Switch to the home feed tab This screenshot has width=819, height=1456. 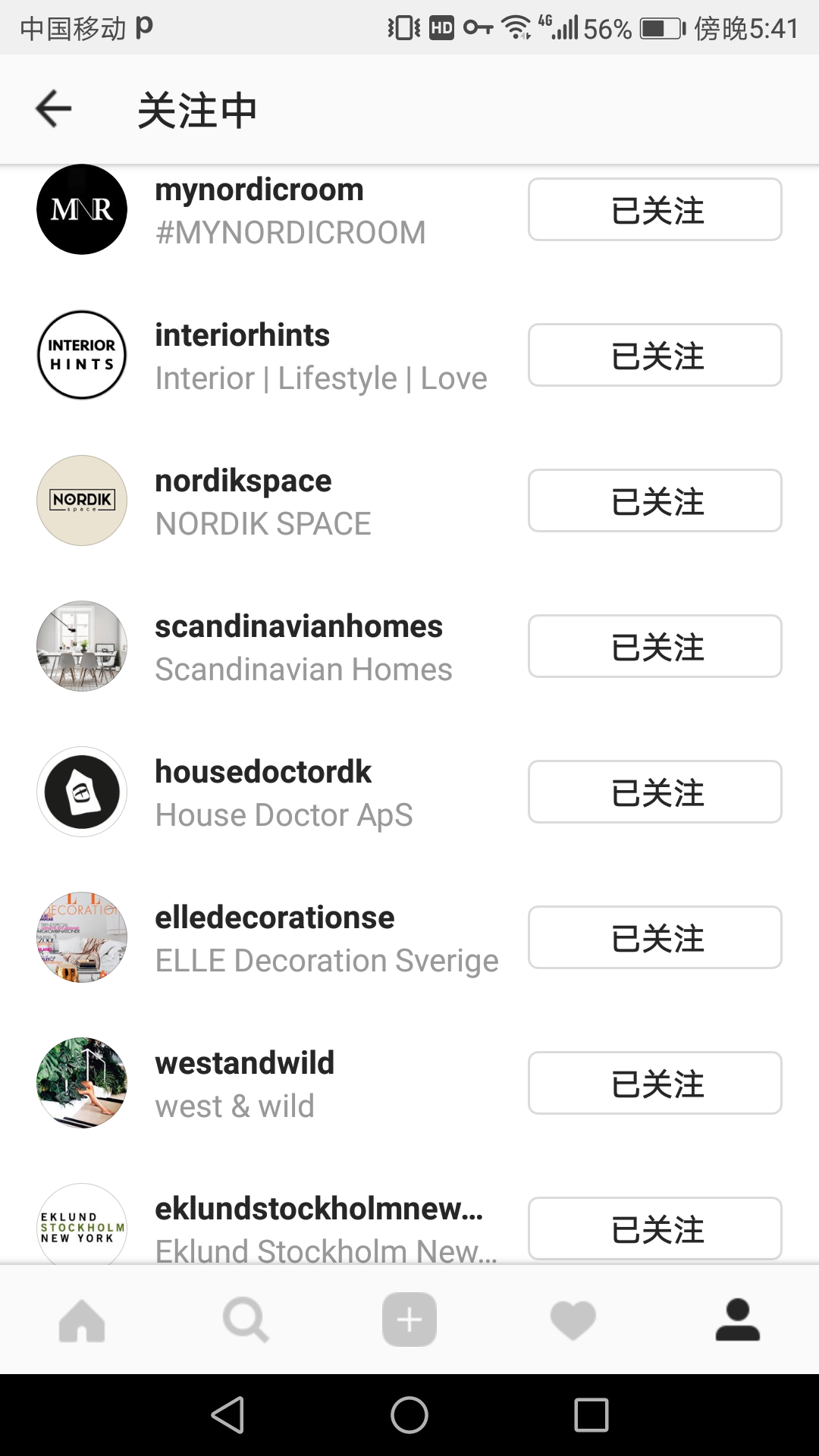pyautogui.click(x=82, y=1320)
